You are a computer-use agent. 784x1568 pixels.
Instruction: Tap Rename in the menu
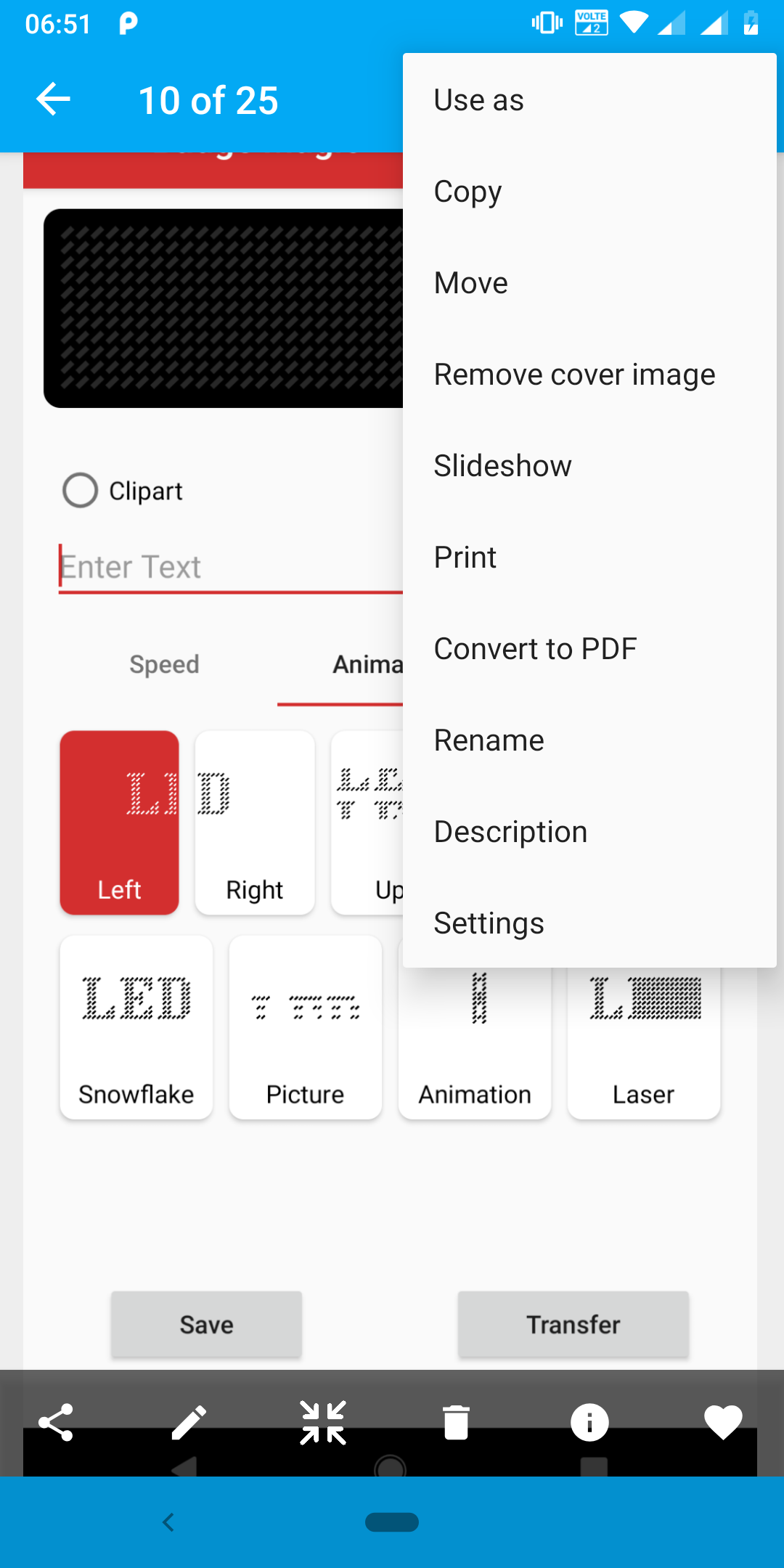pyautogui.click(x=589, y=740)
